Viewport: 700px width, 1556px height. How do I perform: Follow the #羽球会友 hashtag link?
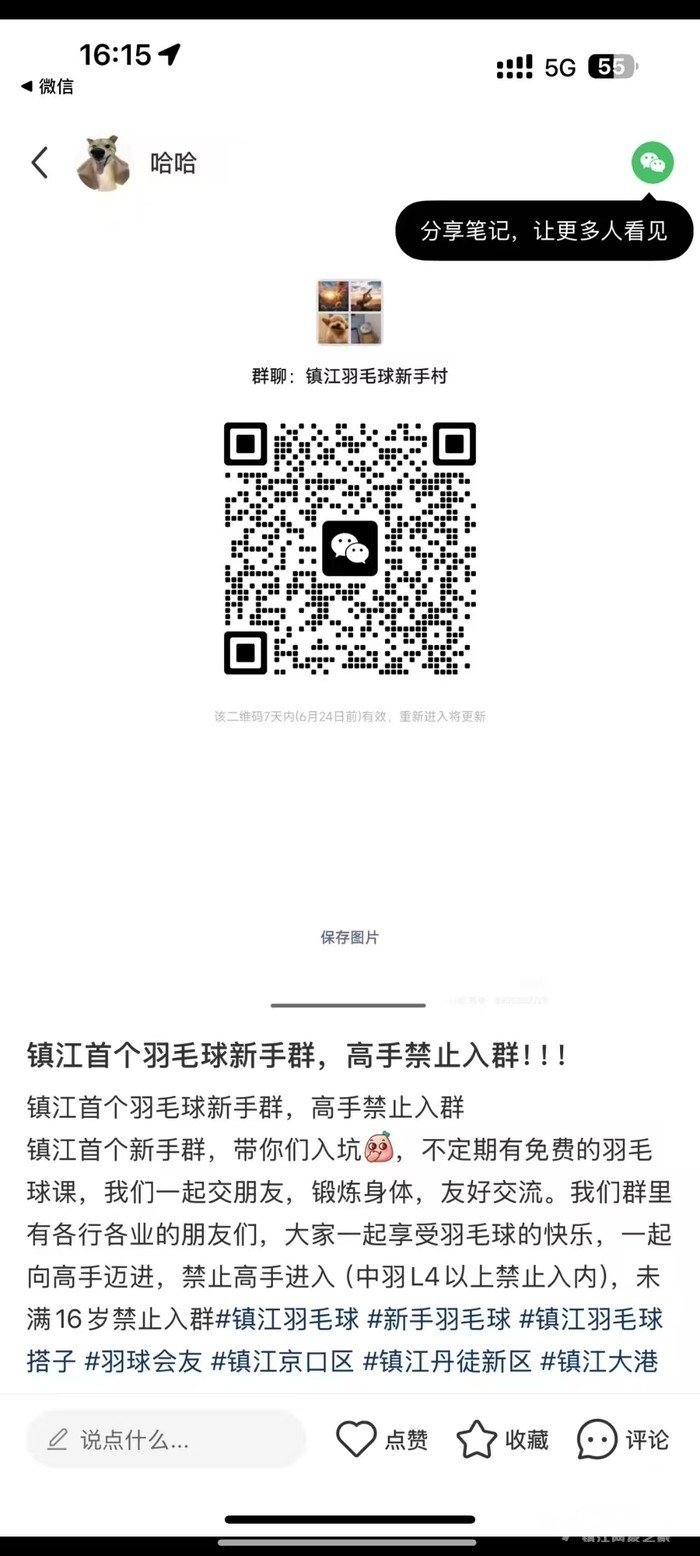pyautogui.click(x=144, y=1361)
